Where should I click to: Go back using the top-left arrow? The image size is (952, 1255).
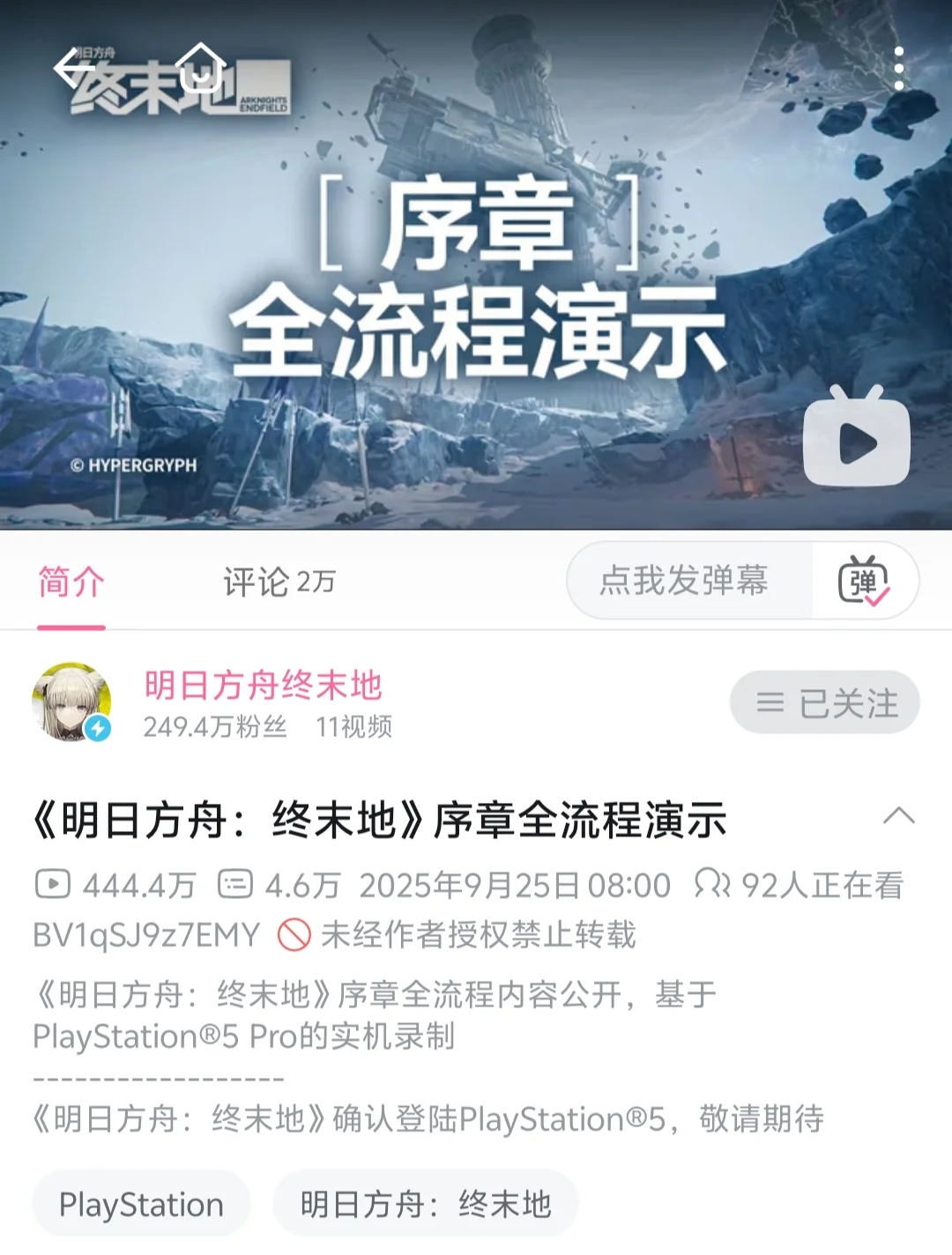tap(72, 69)
